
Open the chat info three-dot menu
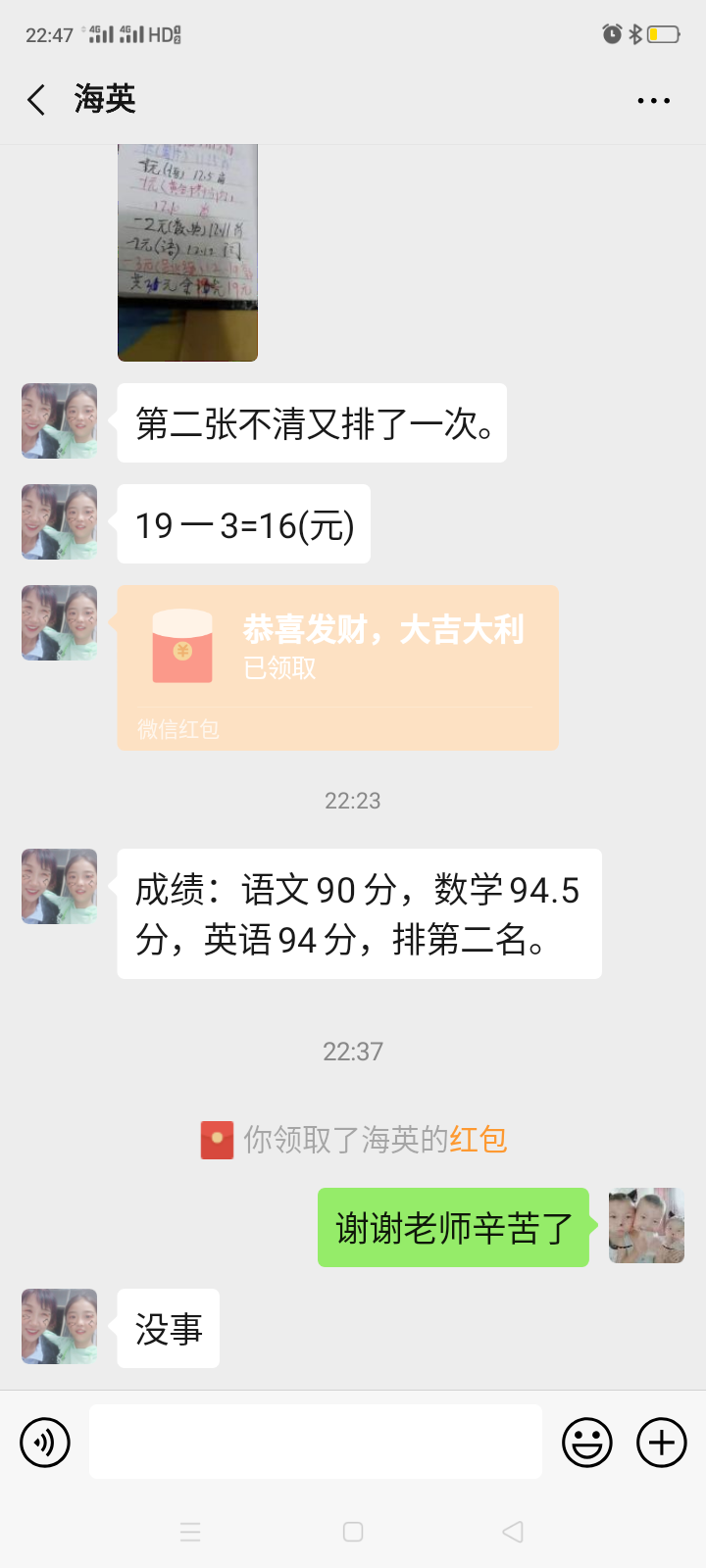(x=653, y=100)
